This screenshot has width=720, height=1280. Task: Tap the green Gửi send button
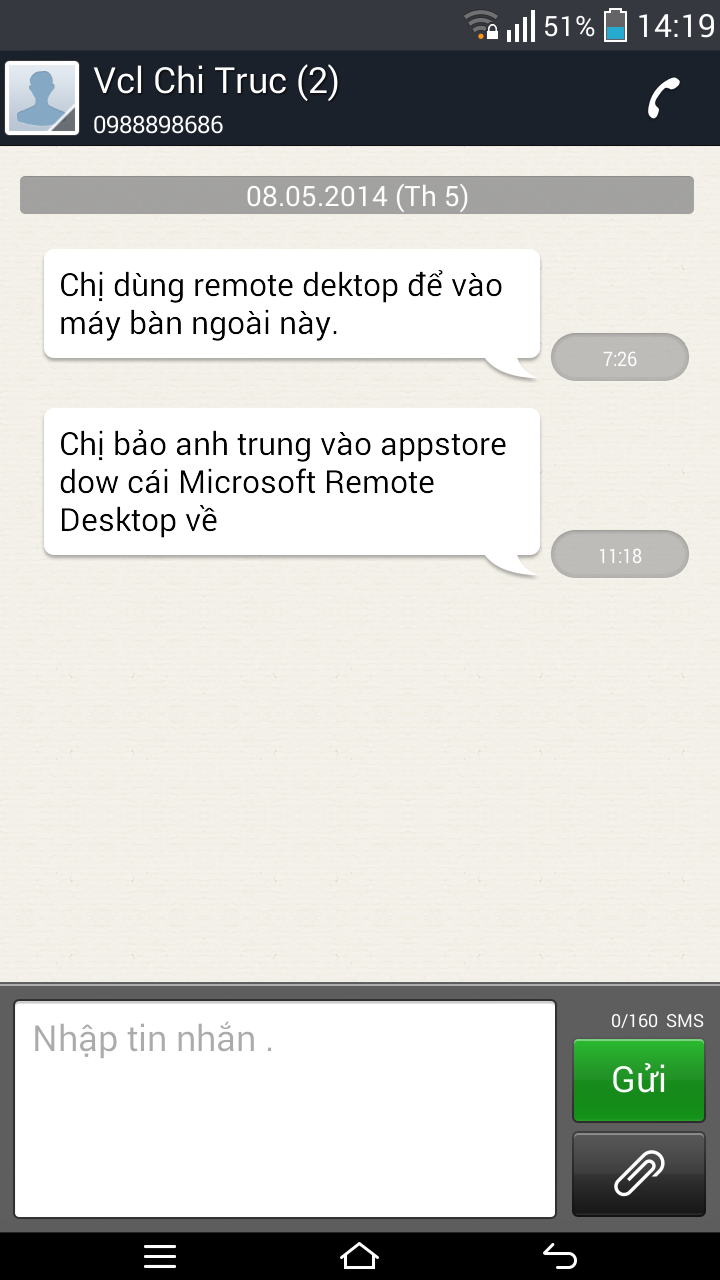coord(639,1080)
